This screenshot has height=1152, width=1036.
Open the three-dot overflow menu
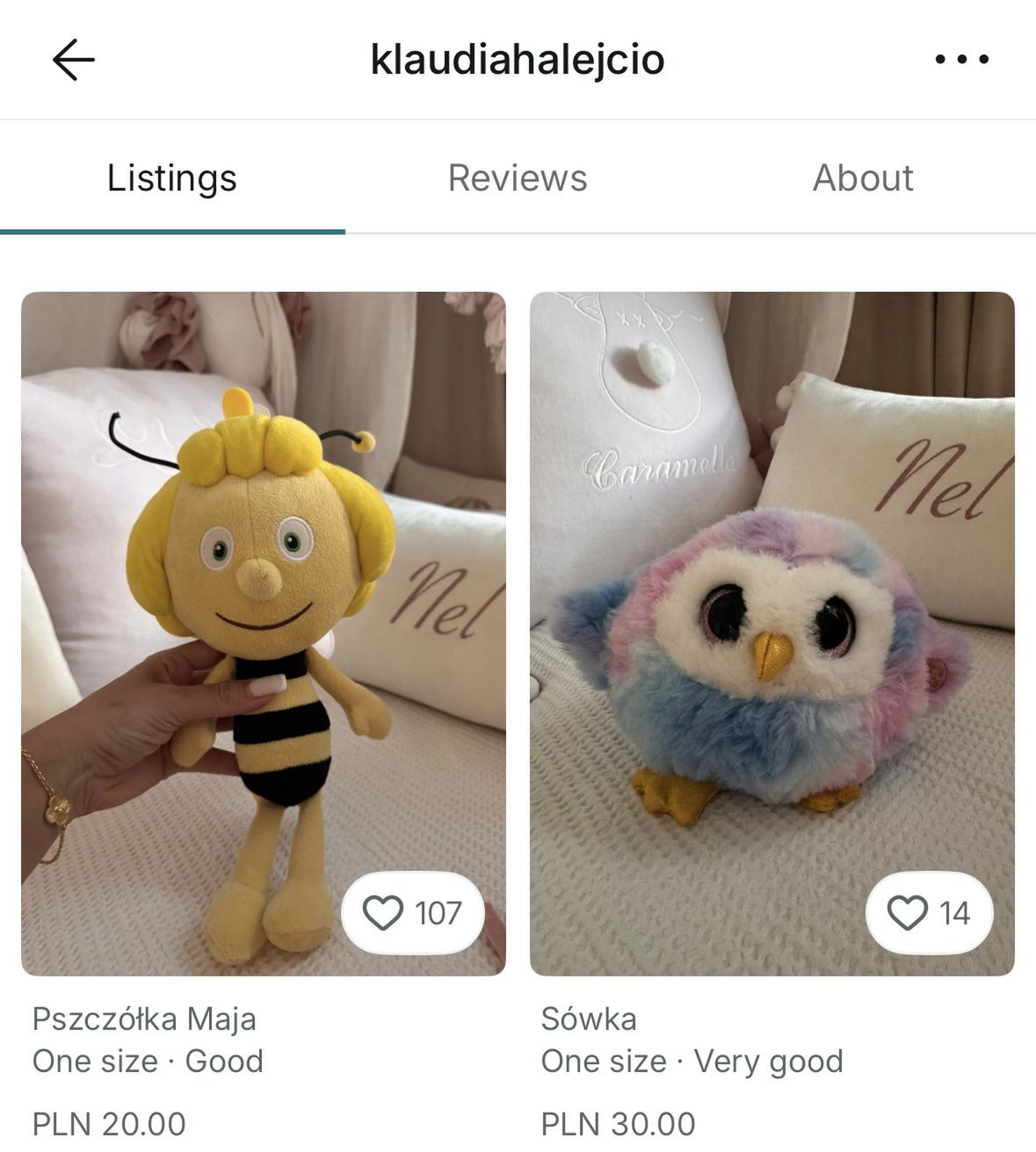click(x=961, y=60)
